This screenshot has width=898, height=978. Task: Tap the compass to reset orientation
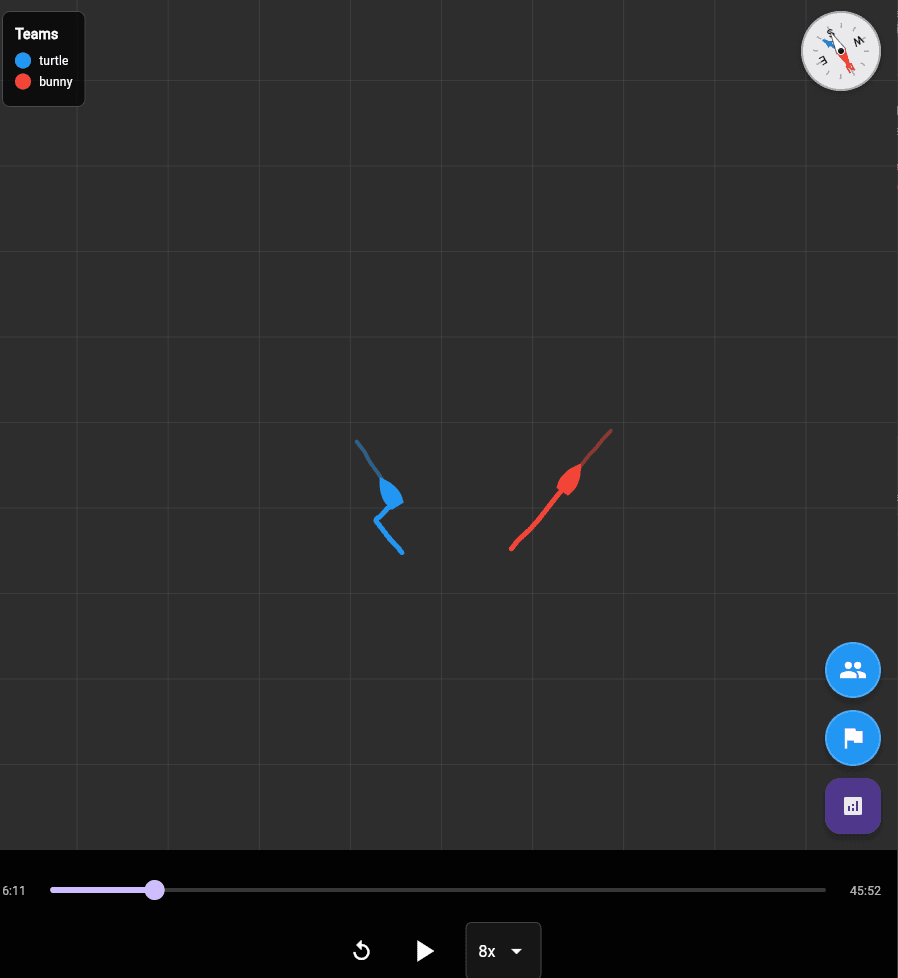point(840,51)
